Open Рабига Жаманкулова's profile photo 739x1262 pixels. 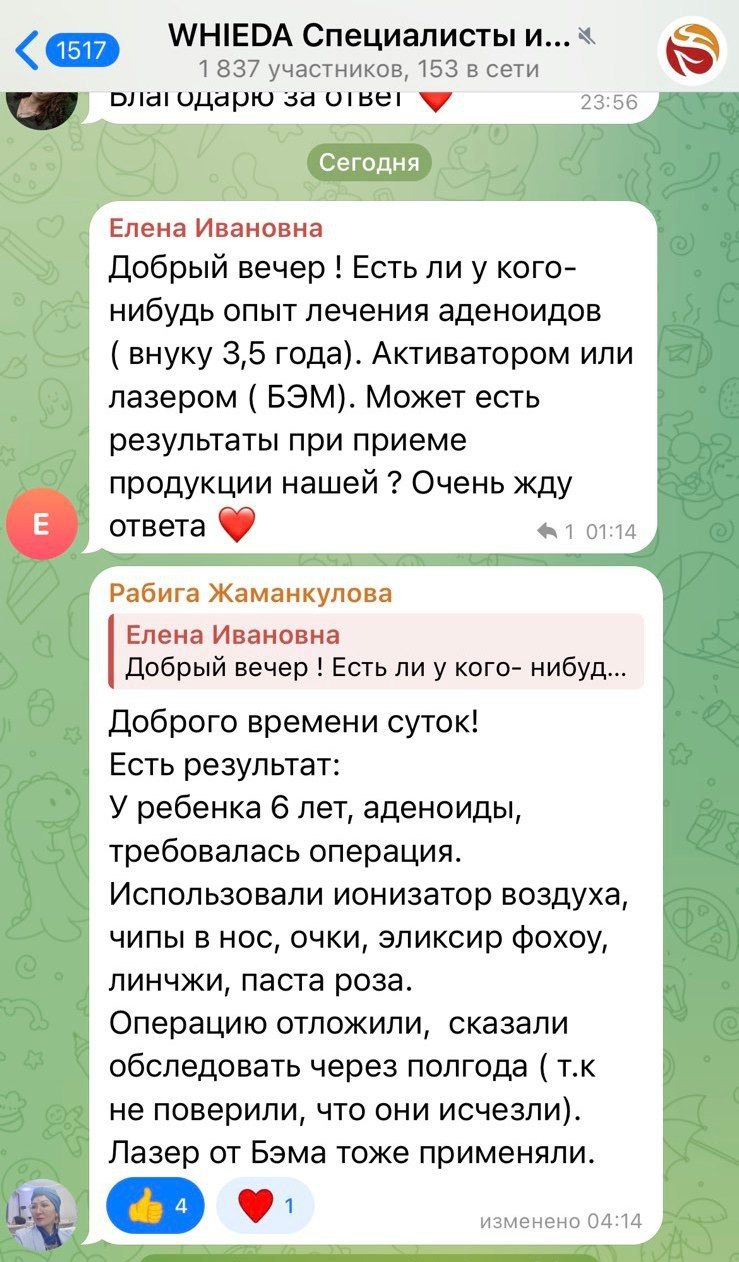click(x=41, y=1213)
